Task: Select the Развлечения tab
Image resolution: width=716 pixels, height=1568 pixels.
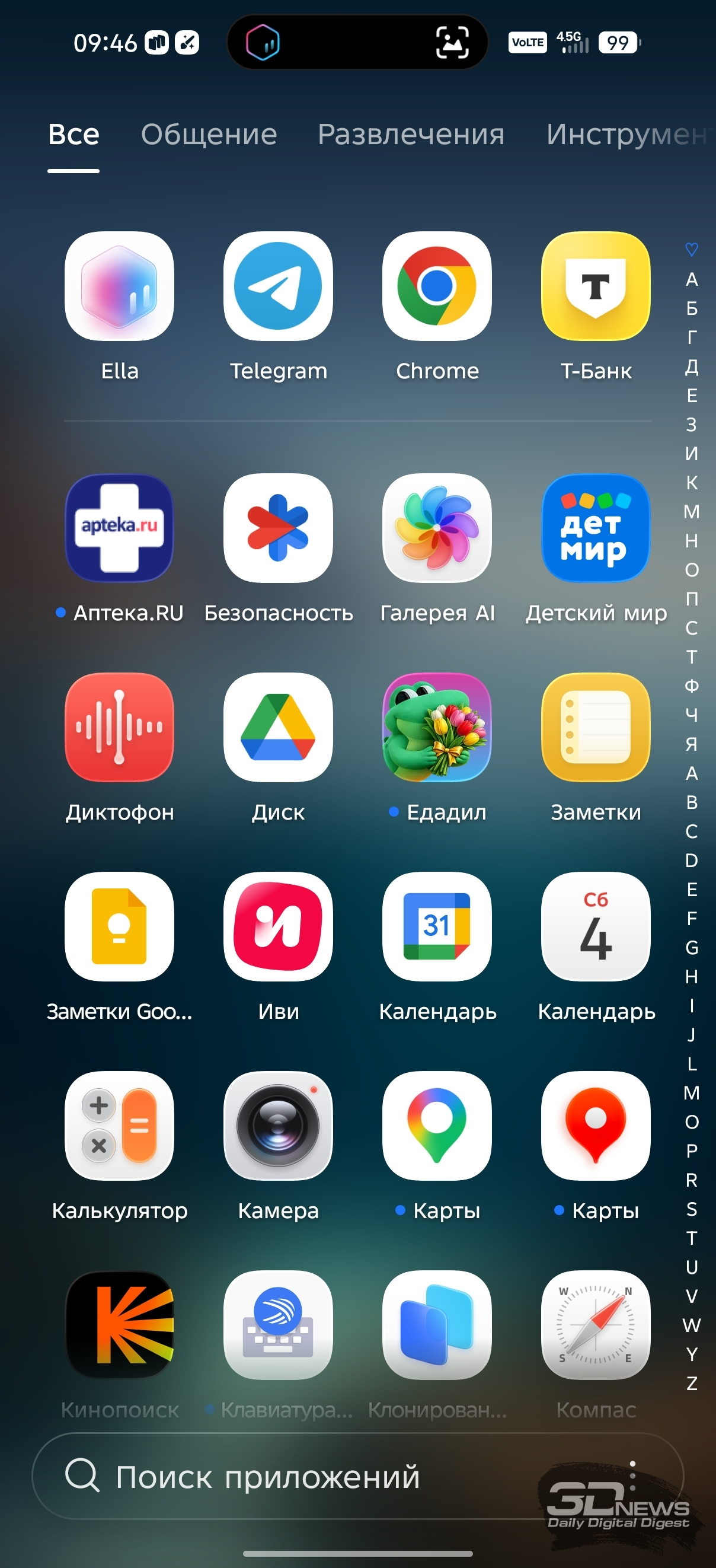Action: [411, 135]
